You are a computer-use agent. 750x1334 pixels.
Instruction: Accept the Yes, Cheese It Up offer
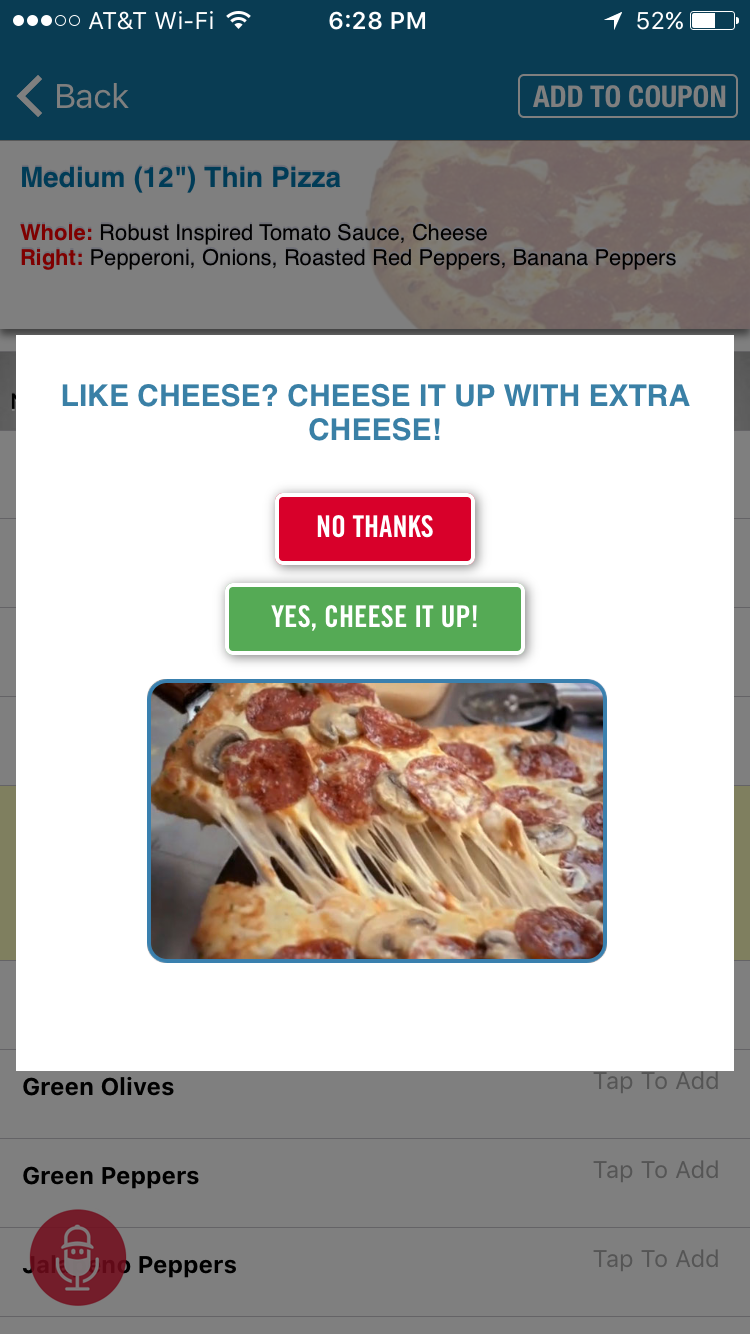tap(375, 618)
